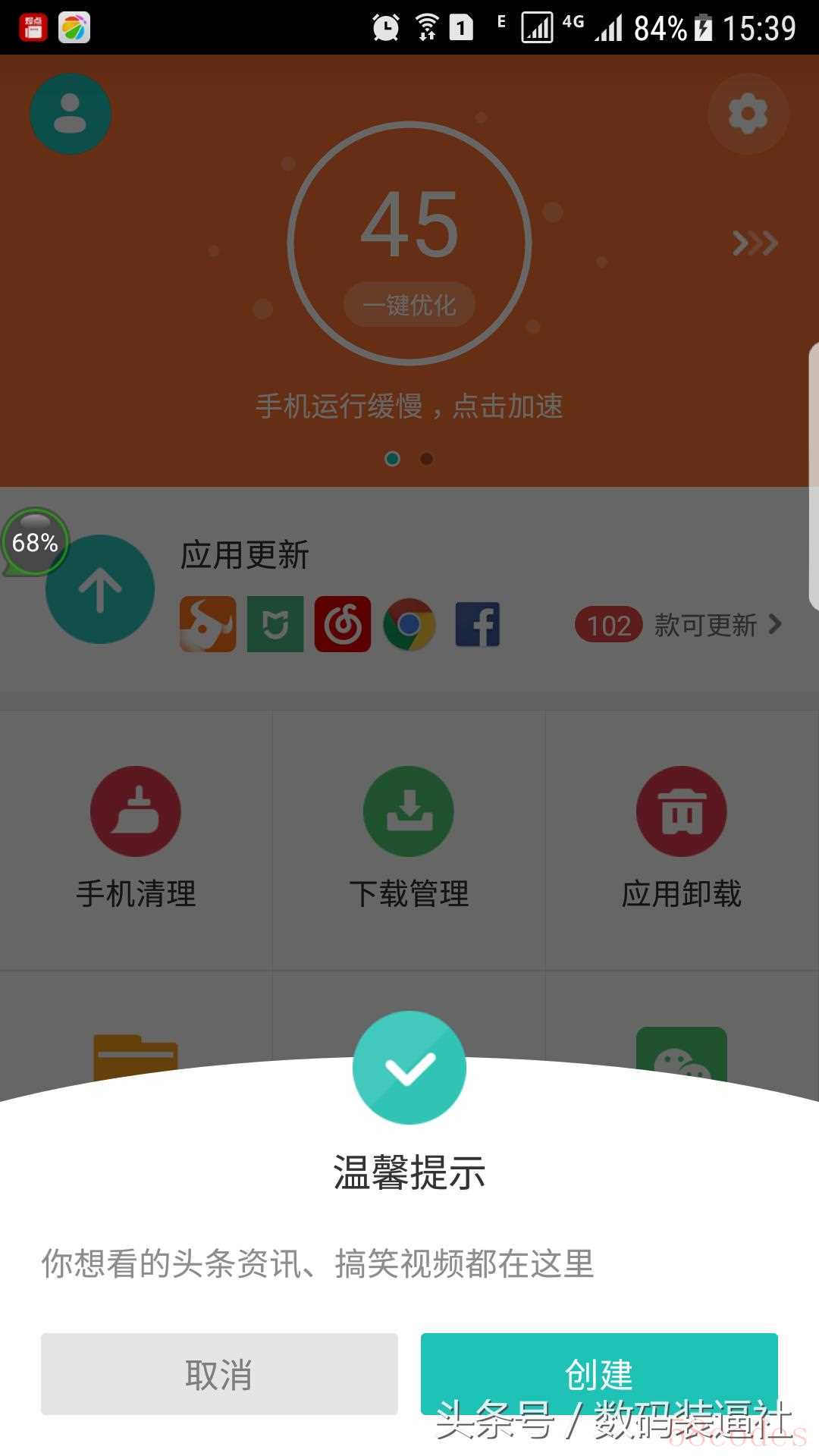Tap the 取消 button to cancel

(x=219, y=1373)
